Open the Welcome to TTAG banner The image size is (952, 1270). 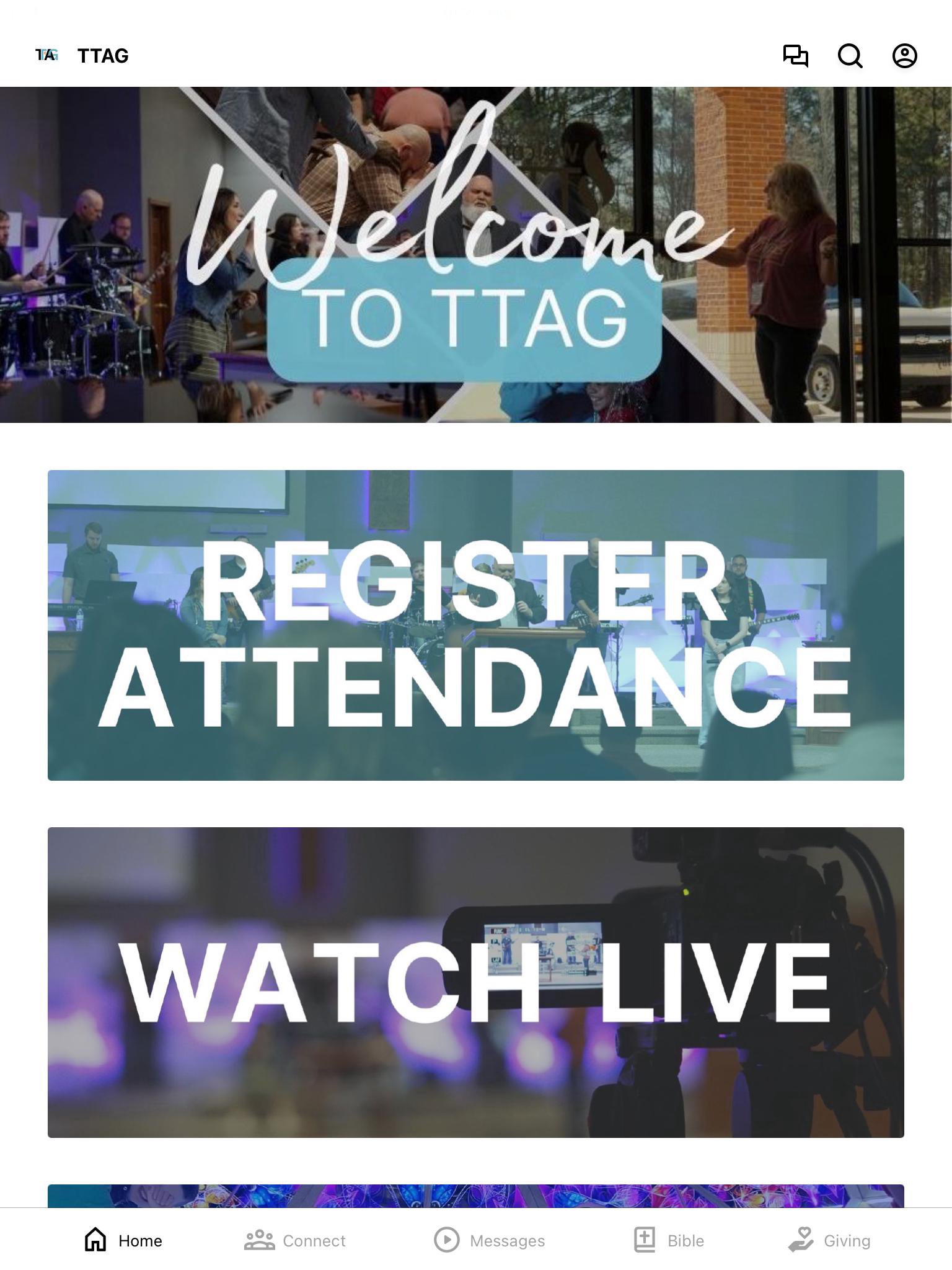pos(476,254)
